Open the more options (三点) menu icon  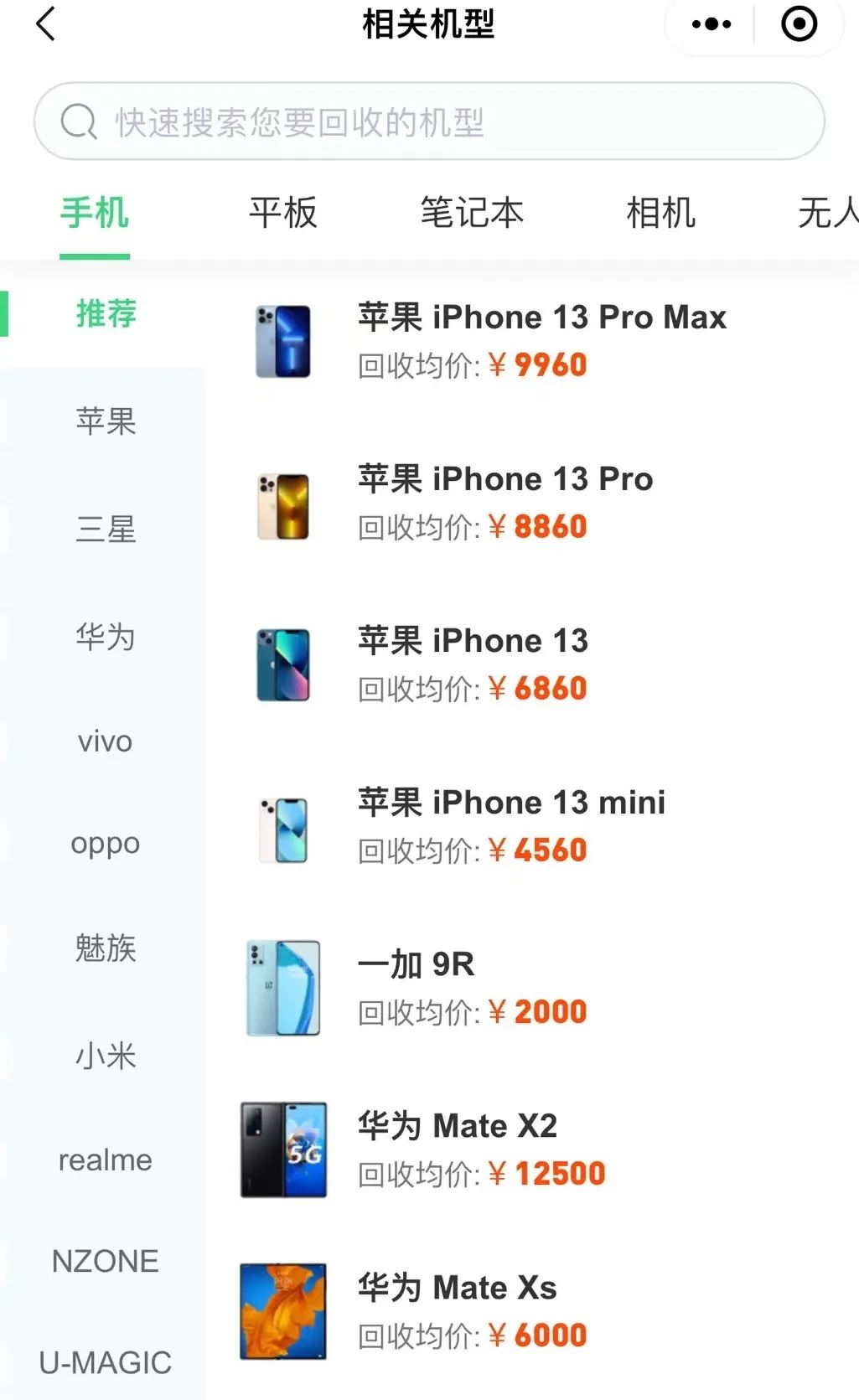tap(709, 24)
